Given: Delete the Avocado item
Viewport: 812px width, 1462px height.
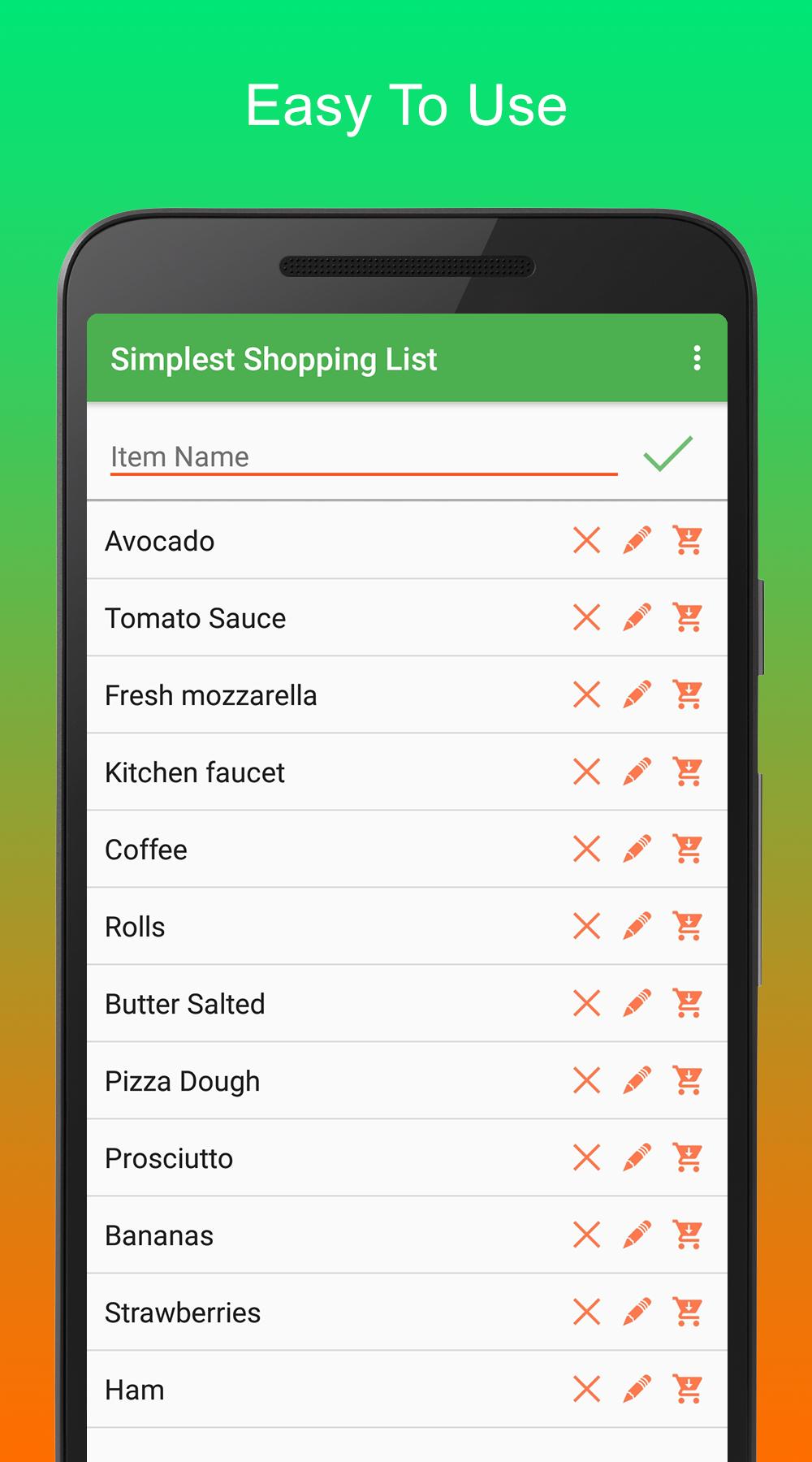Looking at the screenshot, I should [586, 541].
